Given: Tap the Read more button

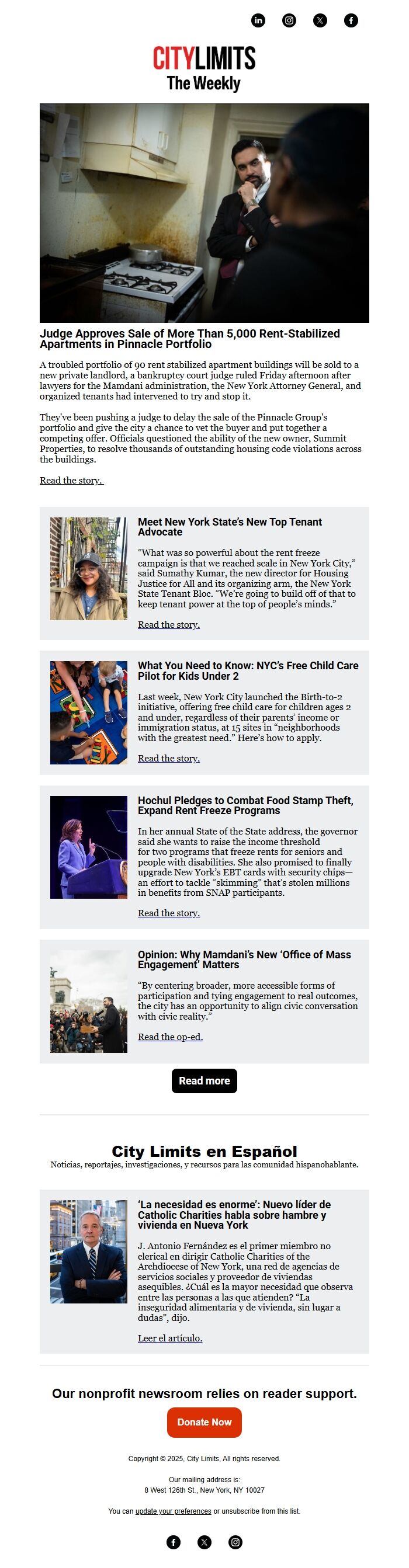Looking at the screenshot, I should 204,1080.
